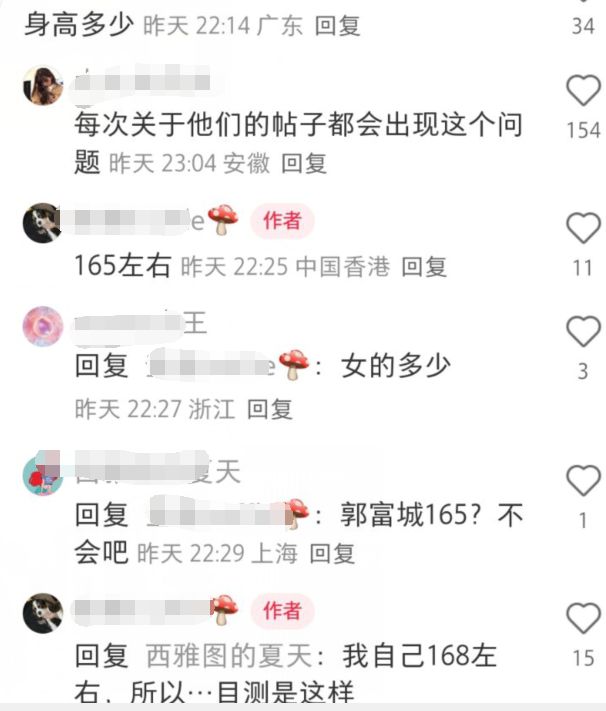The height and width of the screenshot is (711, 606).
Task: Open avatar of the 安徽 commenter
Action: click(x=41, y=87)
